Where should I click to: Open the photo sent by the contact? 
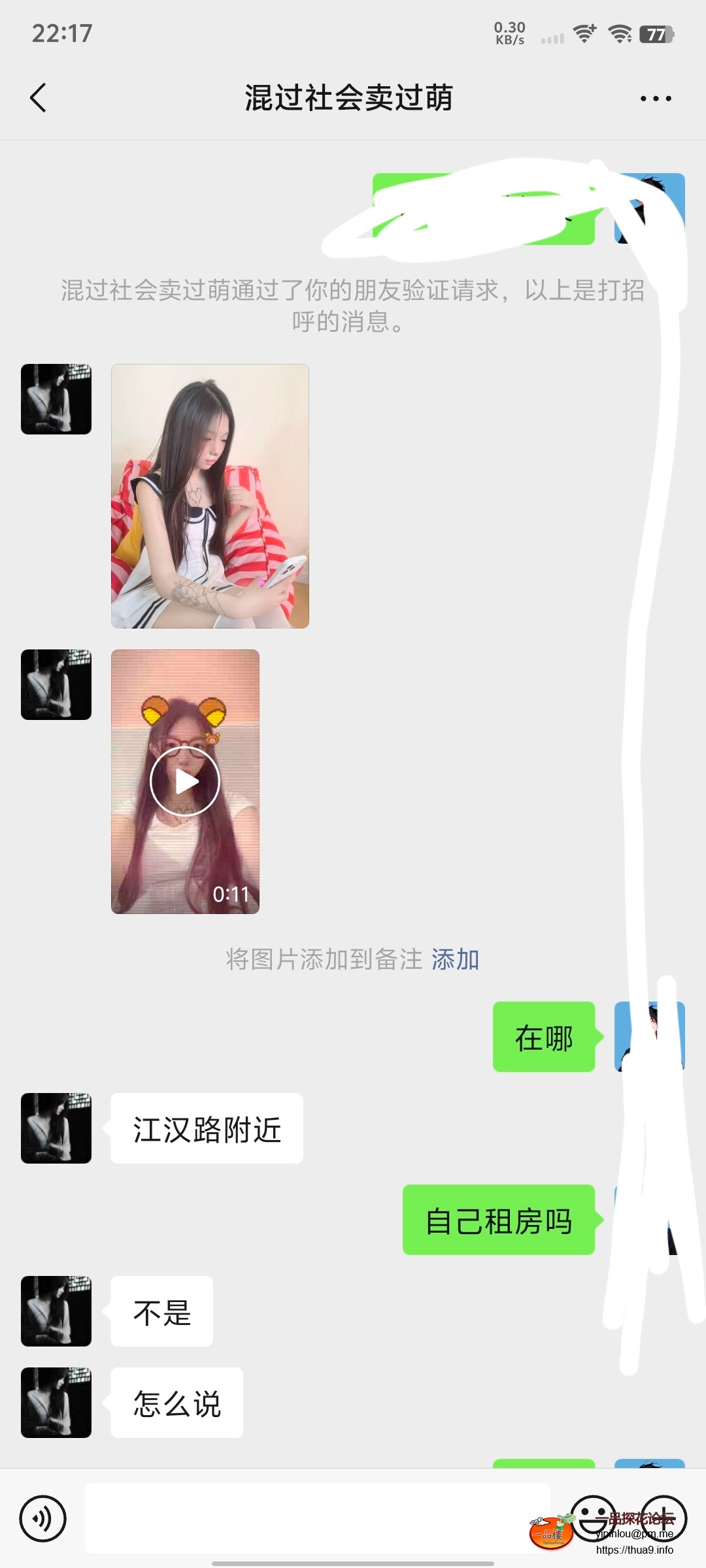(210, 496)
